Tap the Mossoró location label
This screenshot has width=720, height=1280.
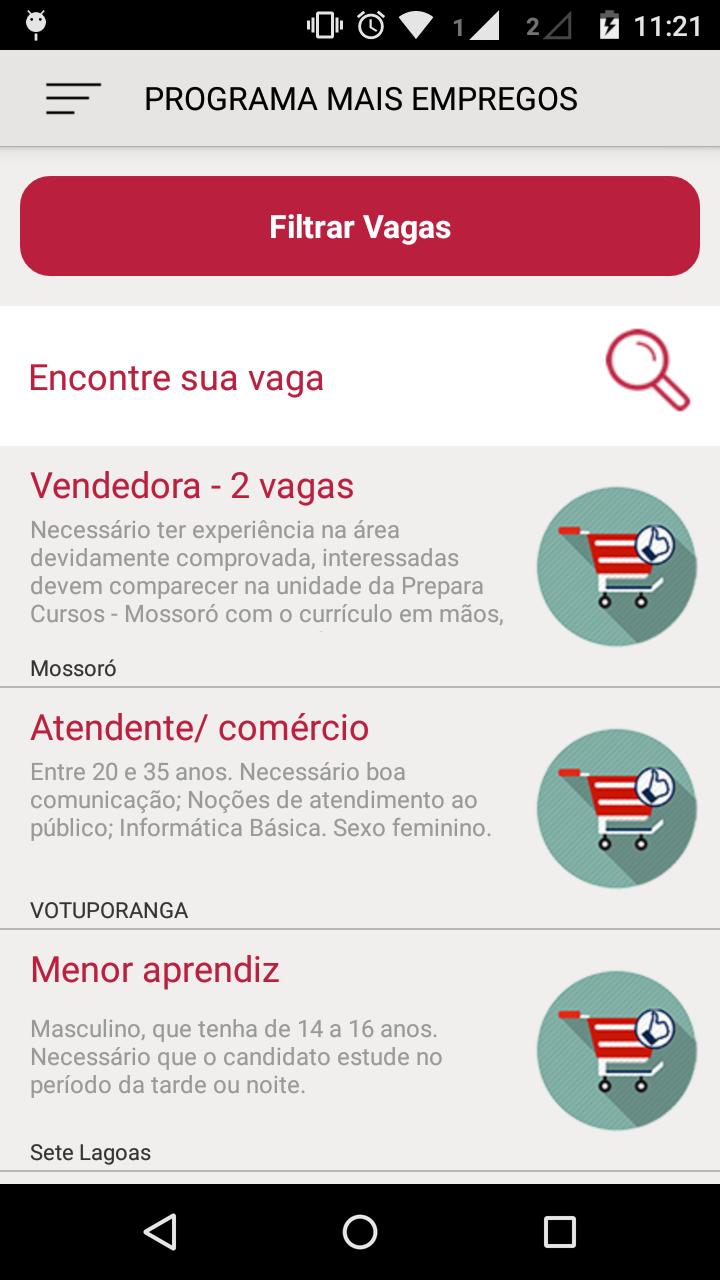pos(72,667)
